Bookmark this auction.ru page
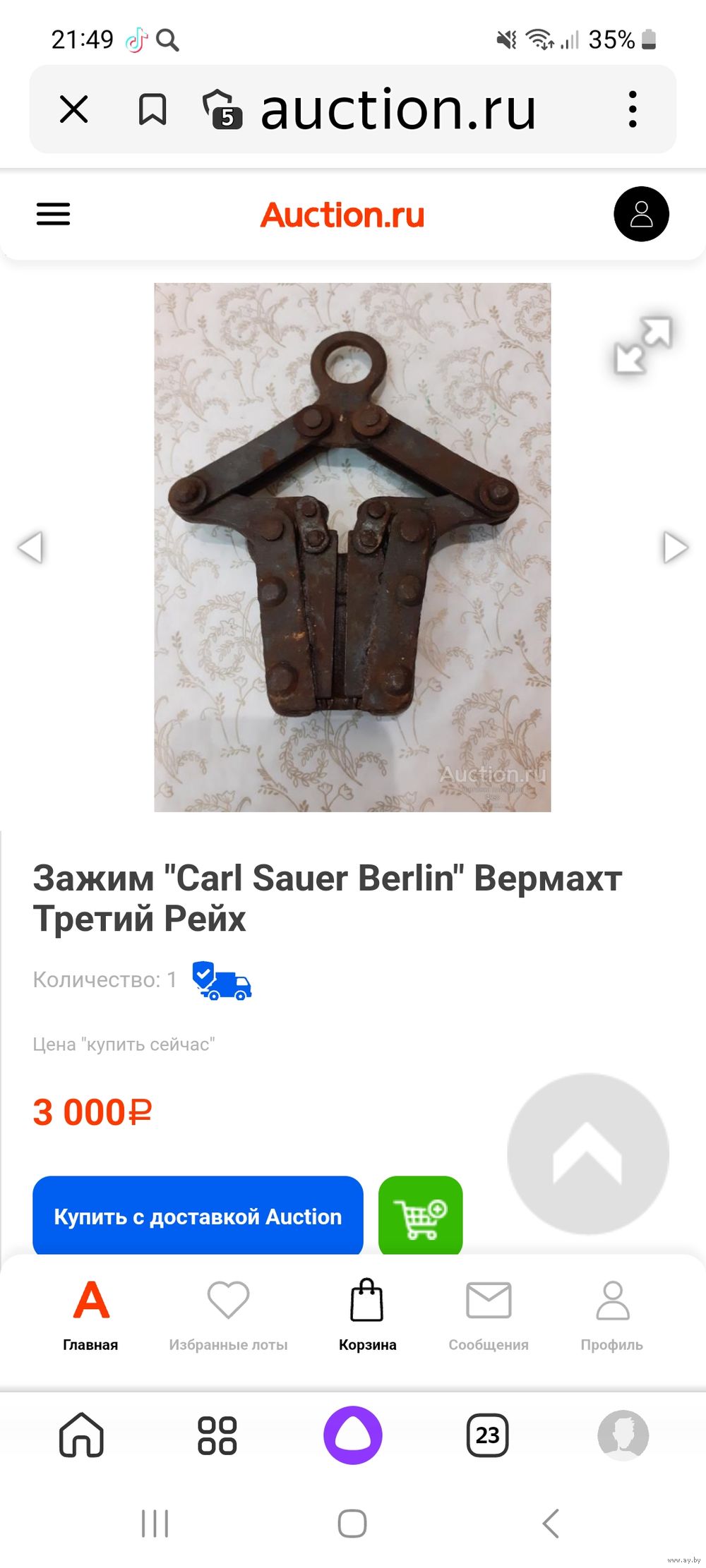This screenshot has width=706, height=1568. [152, 109]
